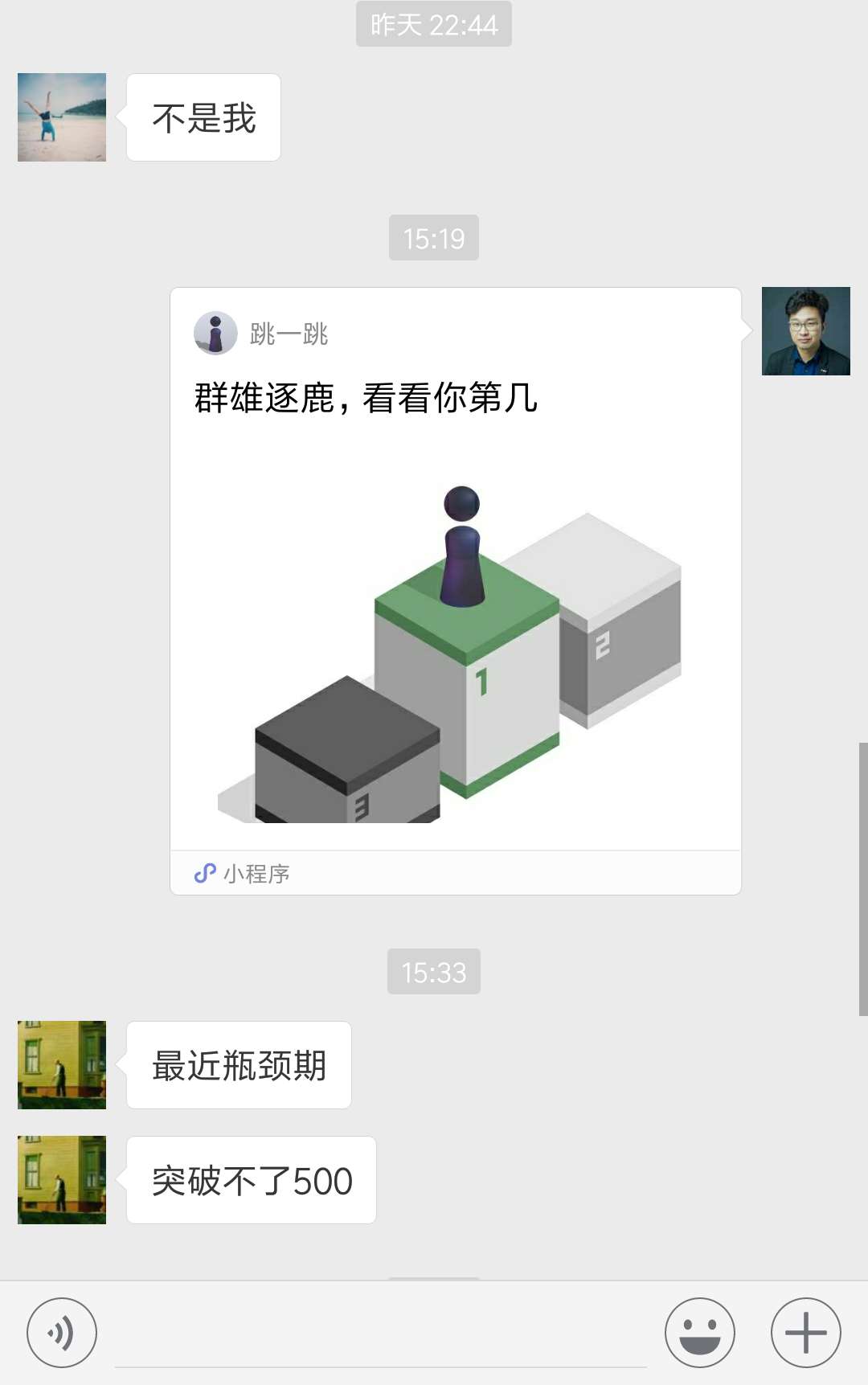Screen dimensions: 868x1385
Task: Open the emoji sticker panel
Action: (699, 1332)
